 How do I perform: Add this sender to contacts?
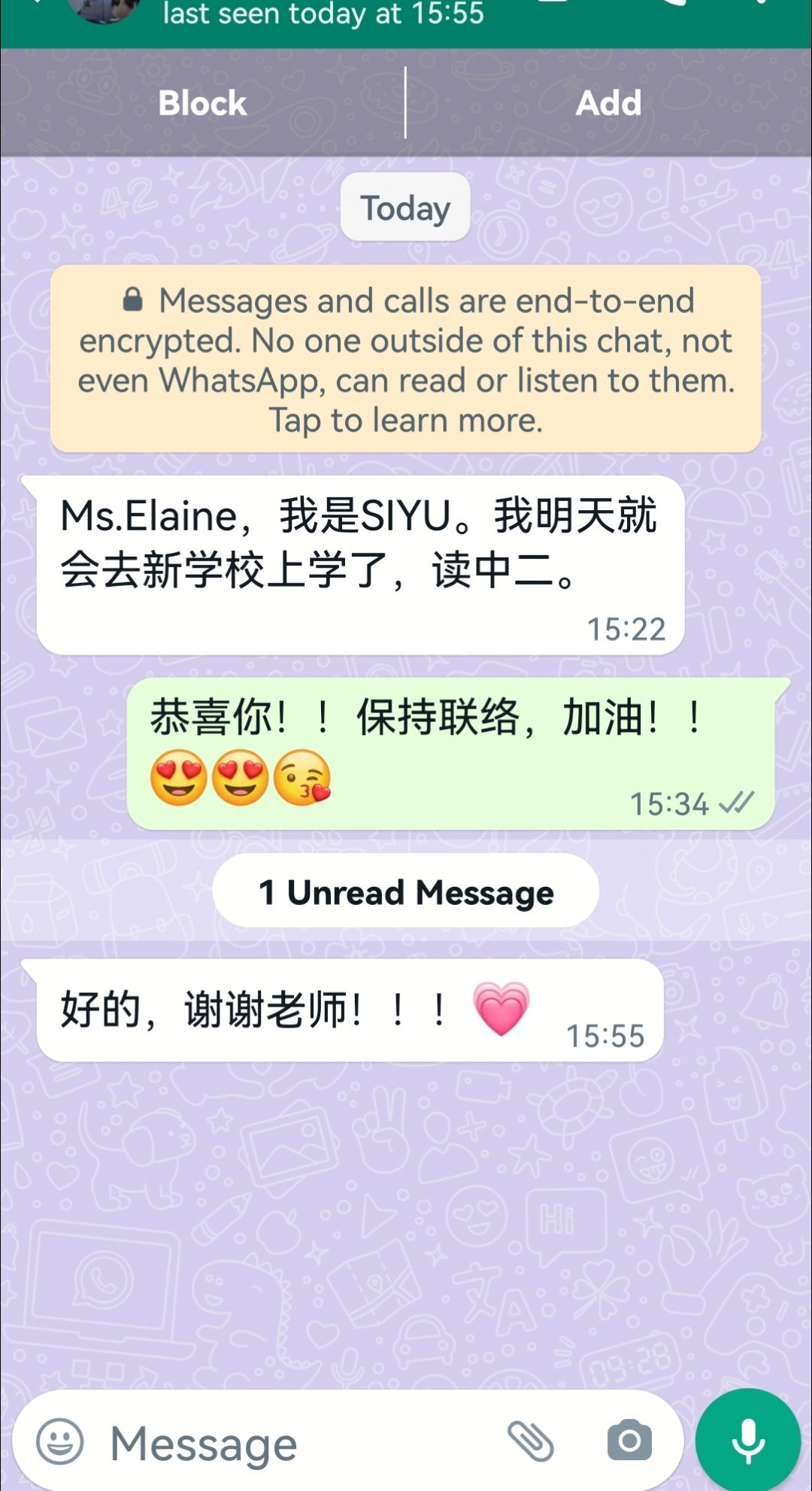(608, 103)
